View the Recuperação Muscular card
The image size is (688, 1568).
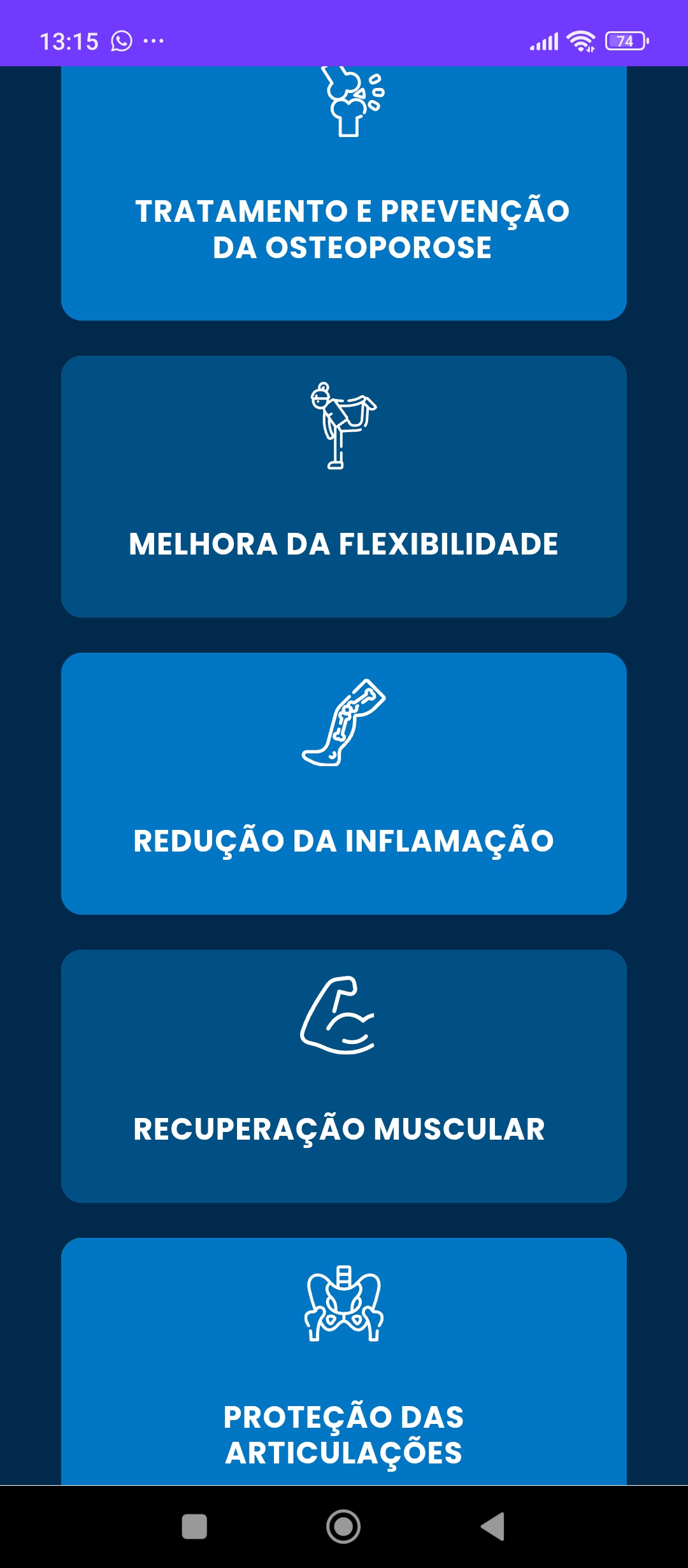tap(344, 1076)
